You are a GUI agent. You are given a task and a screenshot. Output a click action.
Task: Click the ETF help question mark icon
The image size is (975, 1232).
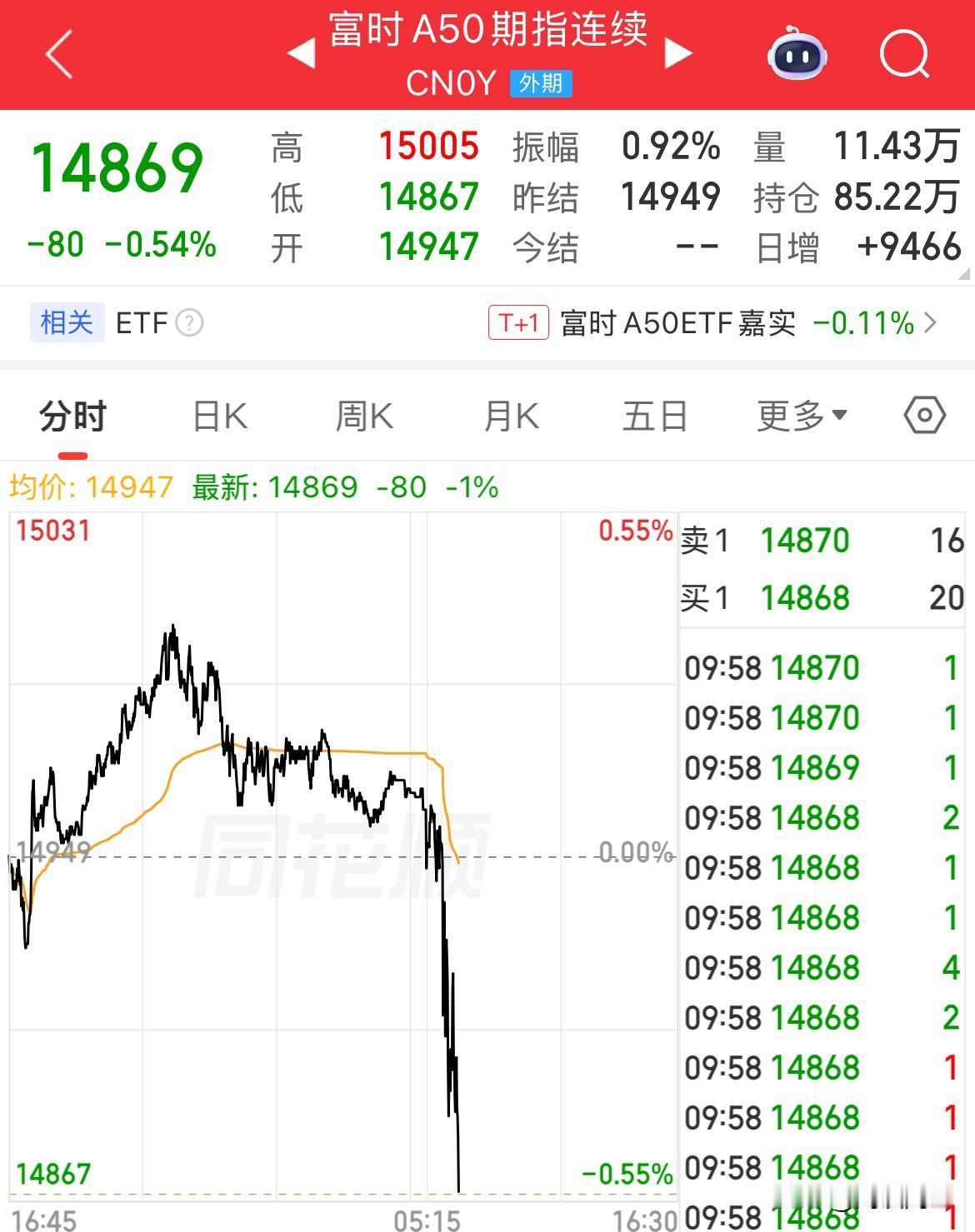pos(190,323)
